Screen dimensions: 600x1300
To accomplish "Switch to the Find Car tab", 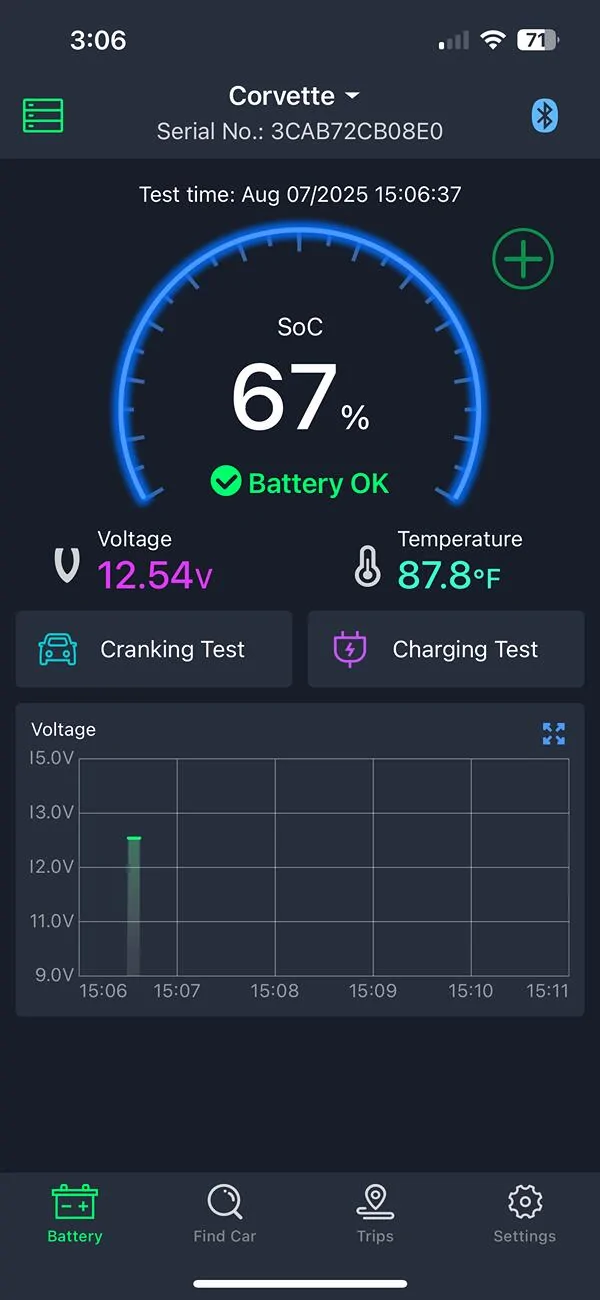I will (225, 1213).
